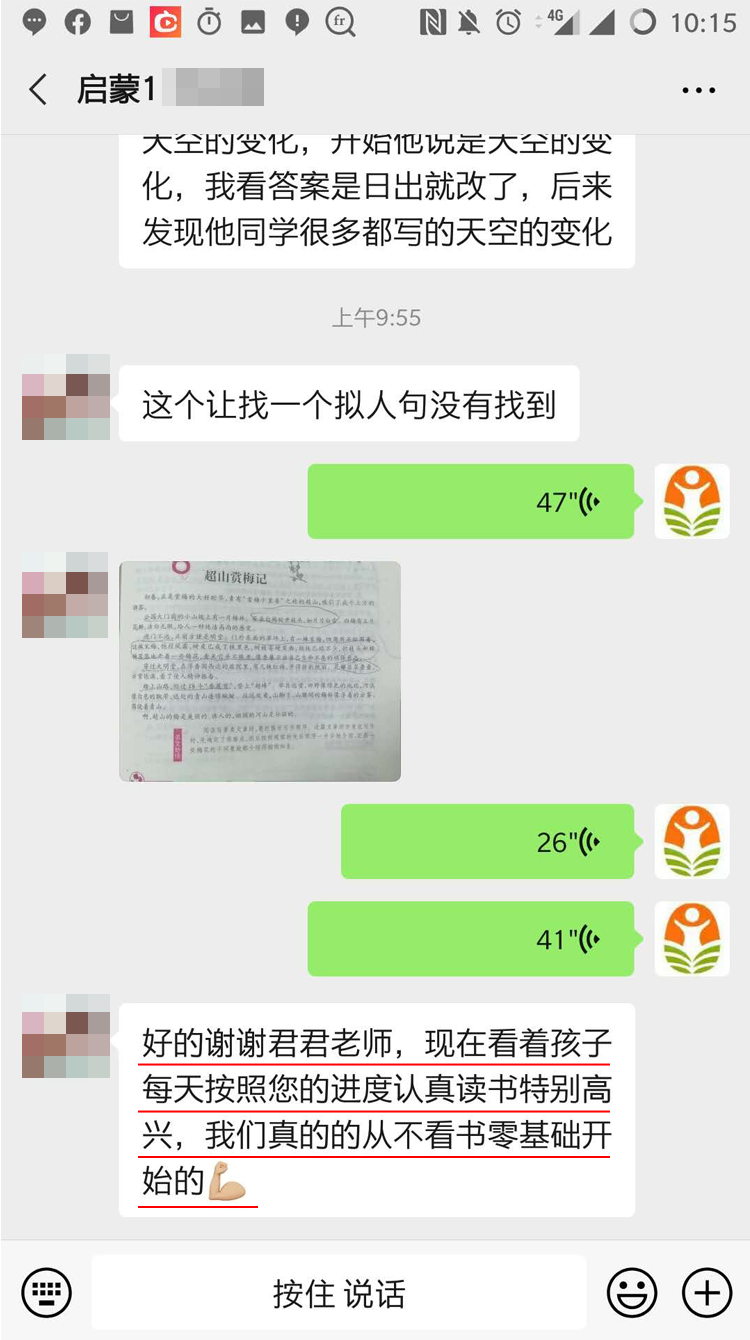This screenshot has width=750, height=1340.
Task: Open the sender's avatar beside 这个让找一个拟人句没有找到
Action: 66,397
